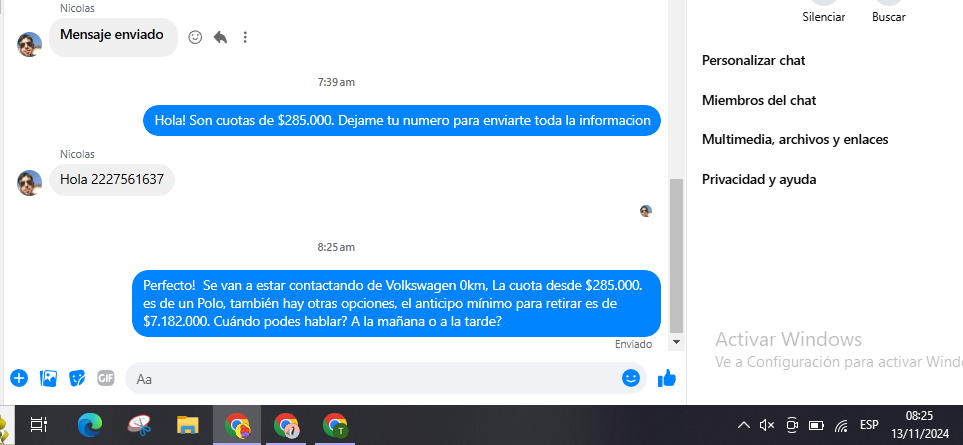
Task: Open File Explorer from the taskbar
Action: coord(188,425)
